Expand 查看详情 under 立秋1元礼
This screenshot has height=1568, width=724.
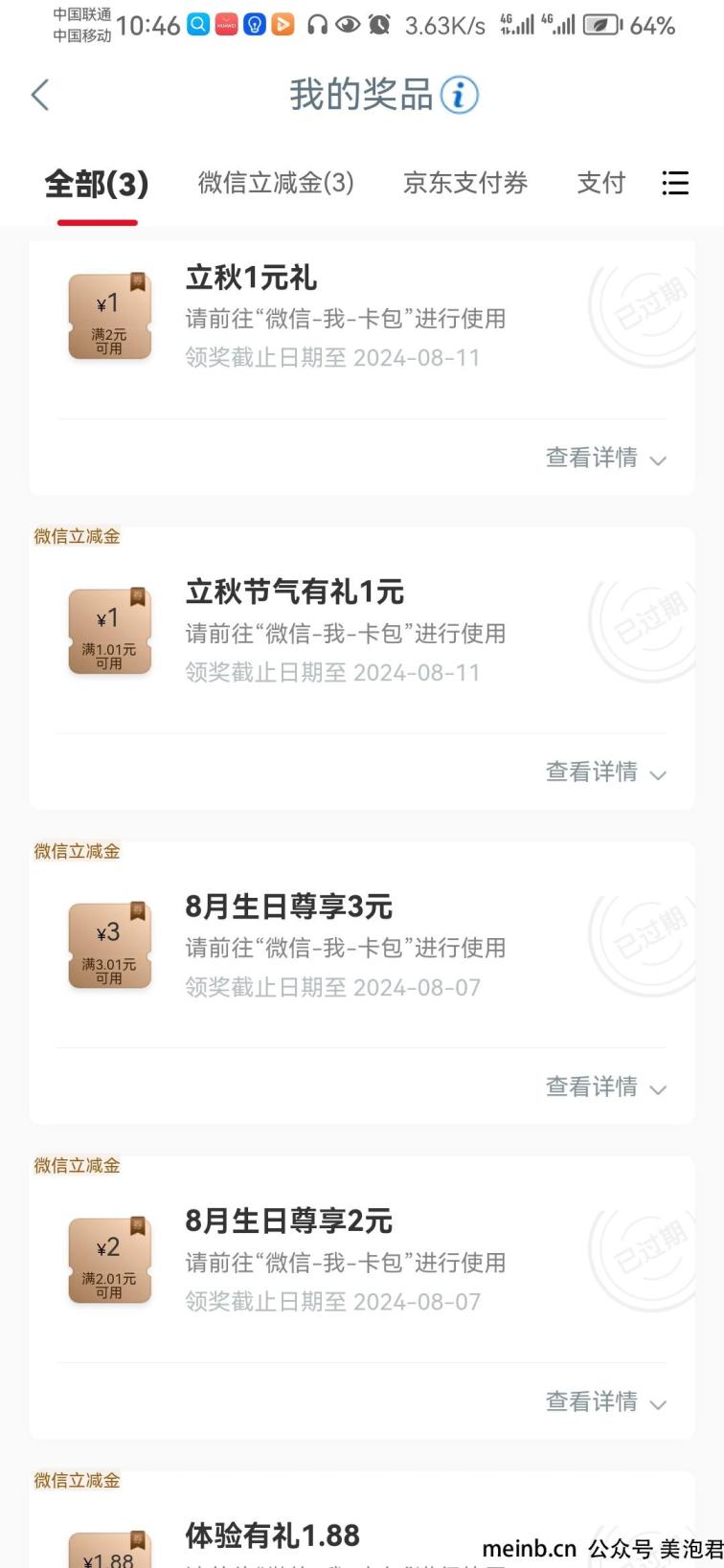coord(605,458)
